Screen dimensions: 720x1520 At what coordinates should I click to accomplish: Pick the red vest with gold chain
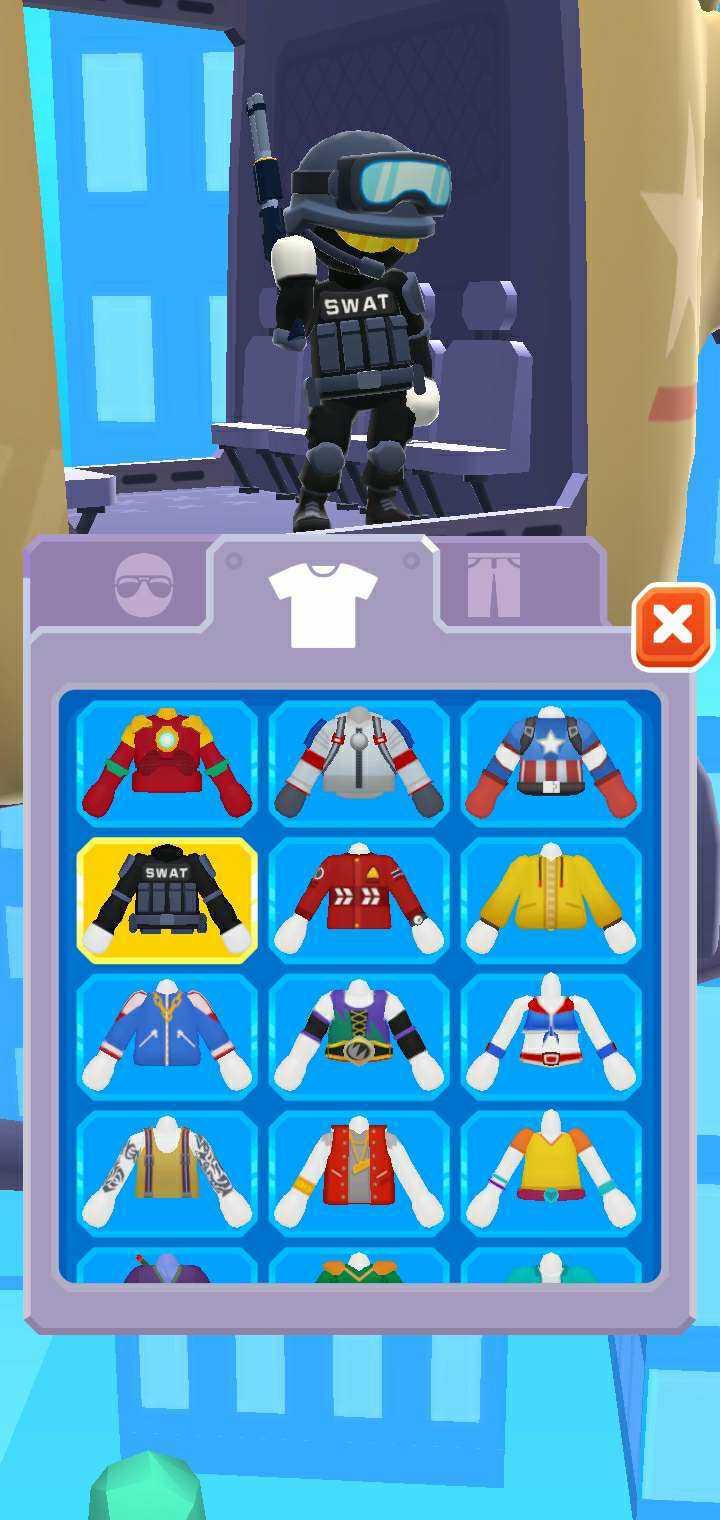click(x=359, y=1173)
